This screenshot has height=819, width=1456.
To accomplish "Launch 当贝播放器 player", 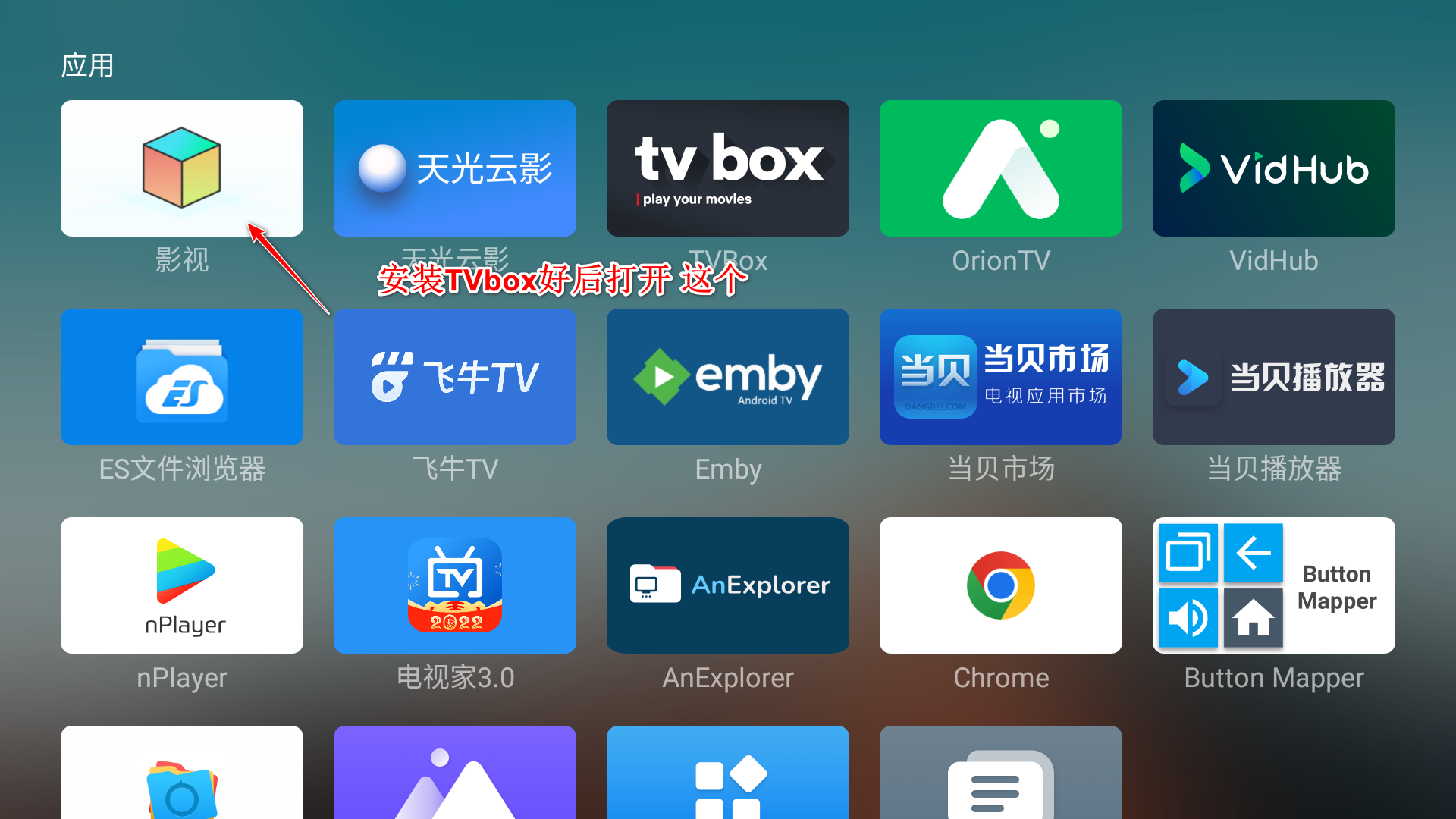I will [x=1274, y=377].
